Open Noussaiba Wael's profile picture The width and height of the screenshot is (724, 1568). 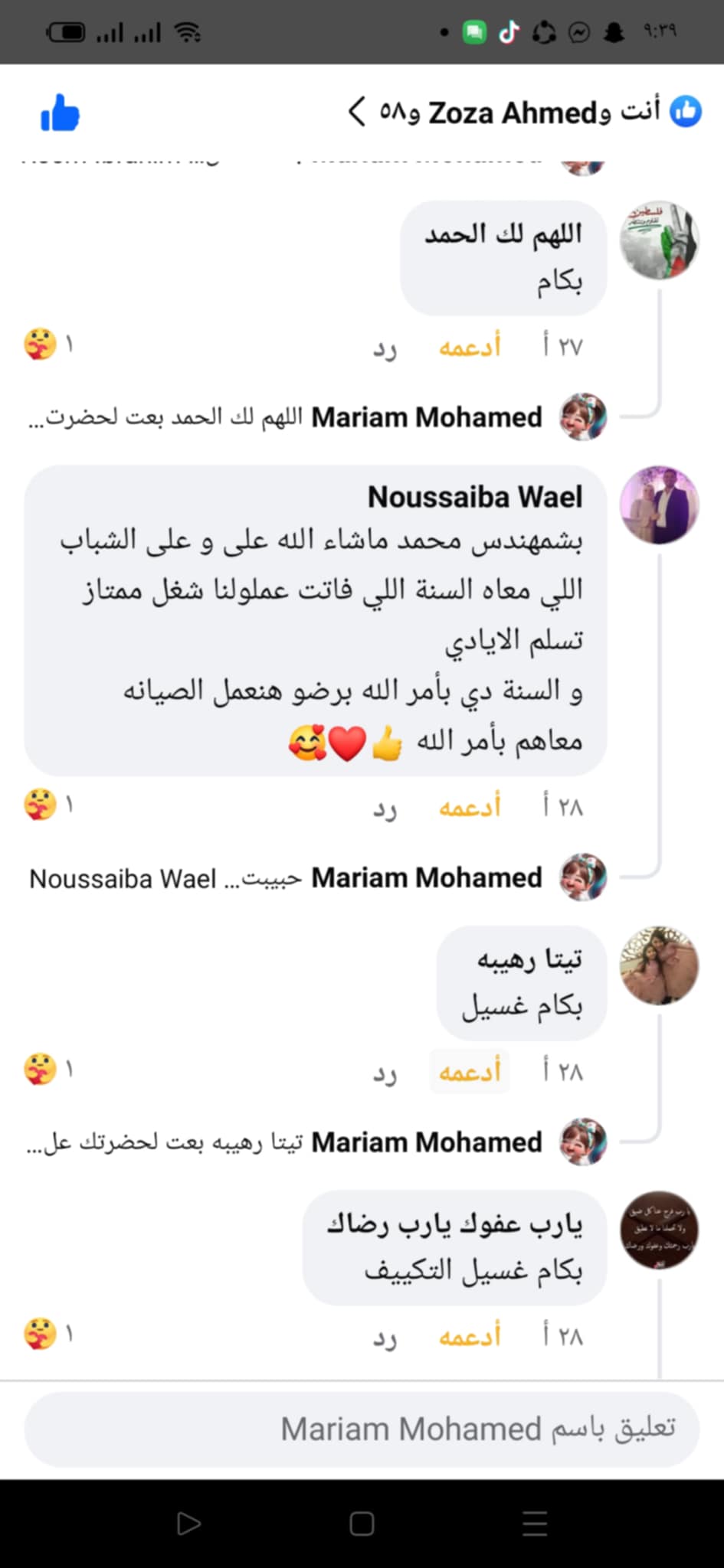pyautogui.click(x=659, y=505)
